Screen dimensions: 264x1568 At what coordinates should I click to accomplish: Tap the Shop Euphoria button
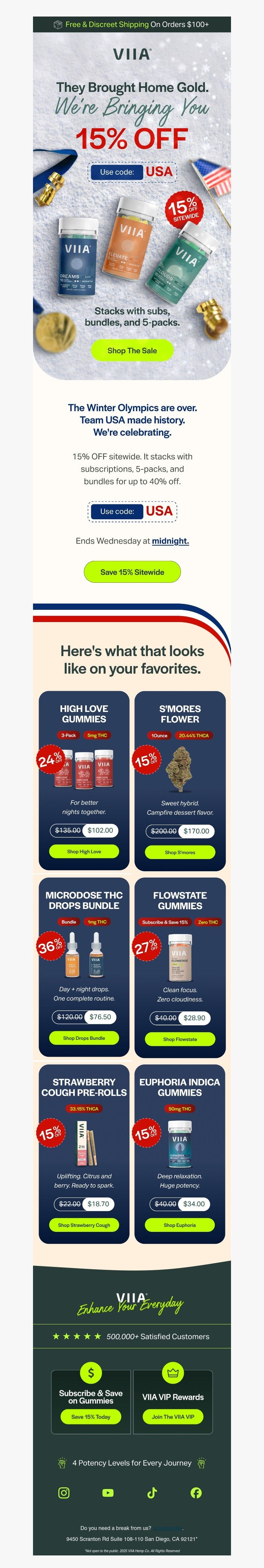tap(180, 1225)
